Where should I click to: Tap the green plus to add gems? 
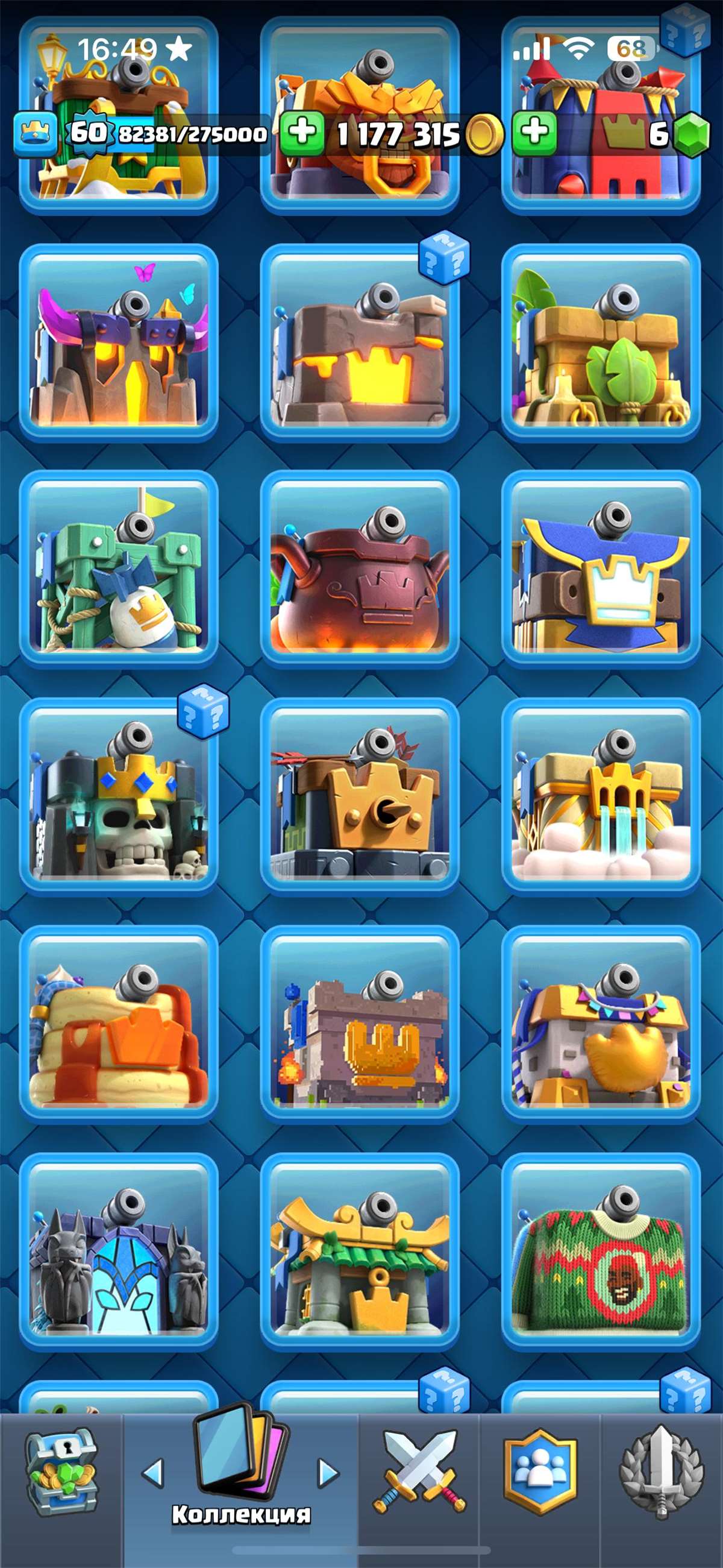pos(534,133)
